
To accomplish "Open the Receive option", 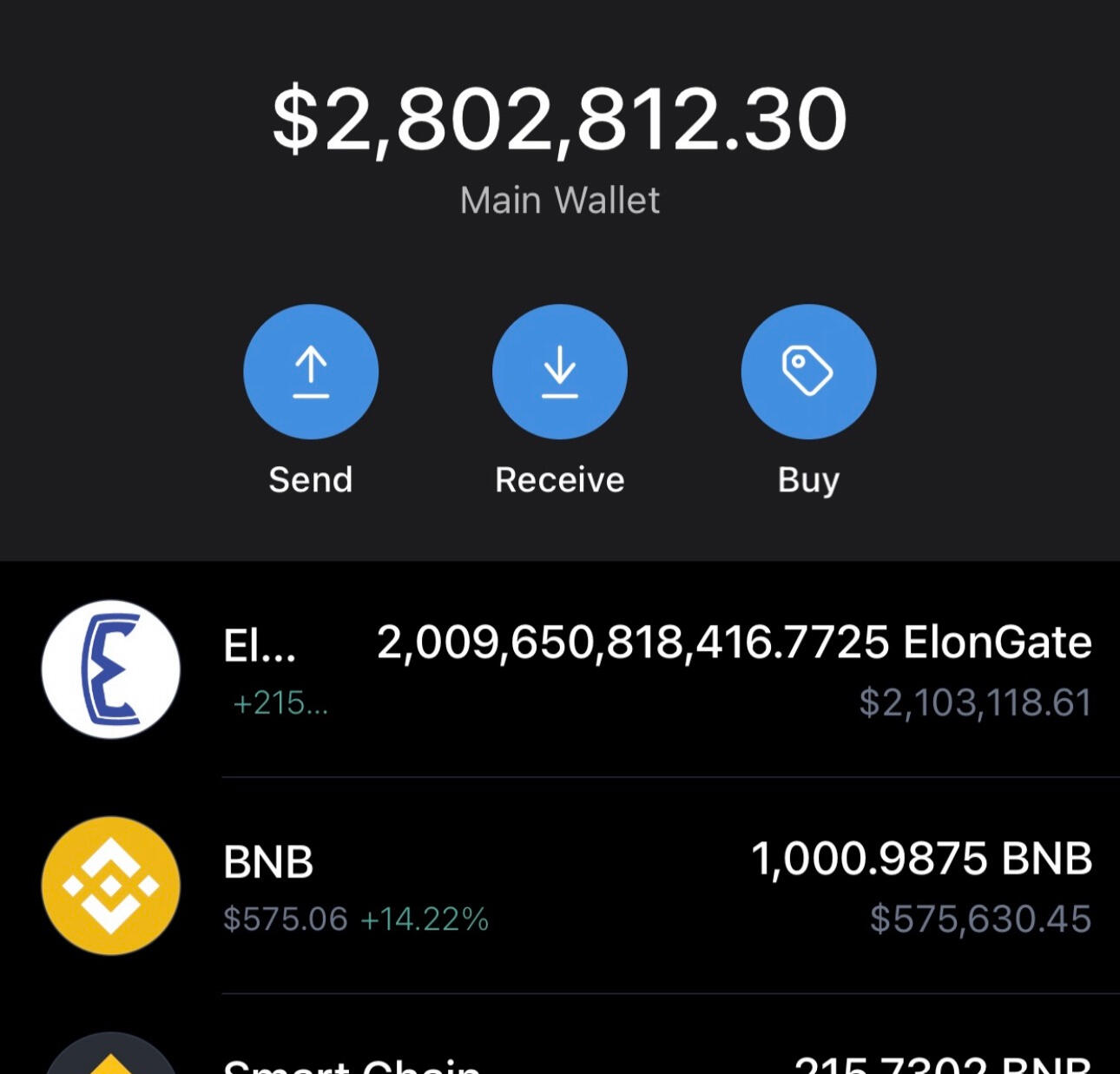I will pyautogui.click(x=560, y=372).
